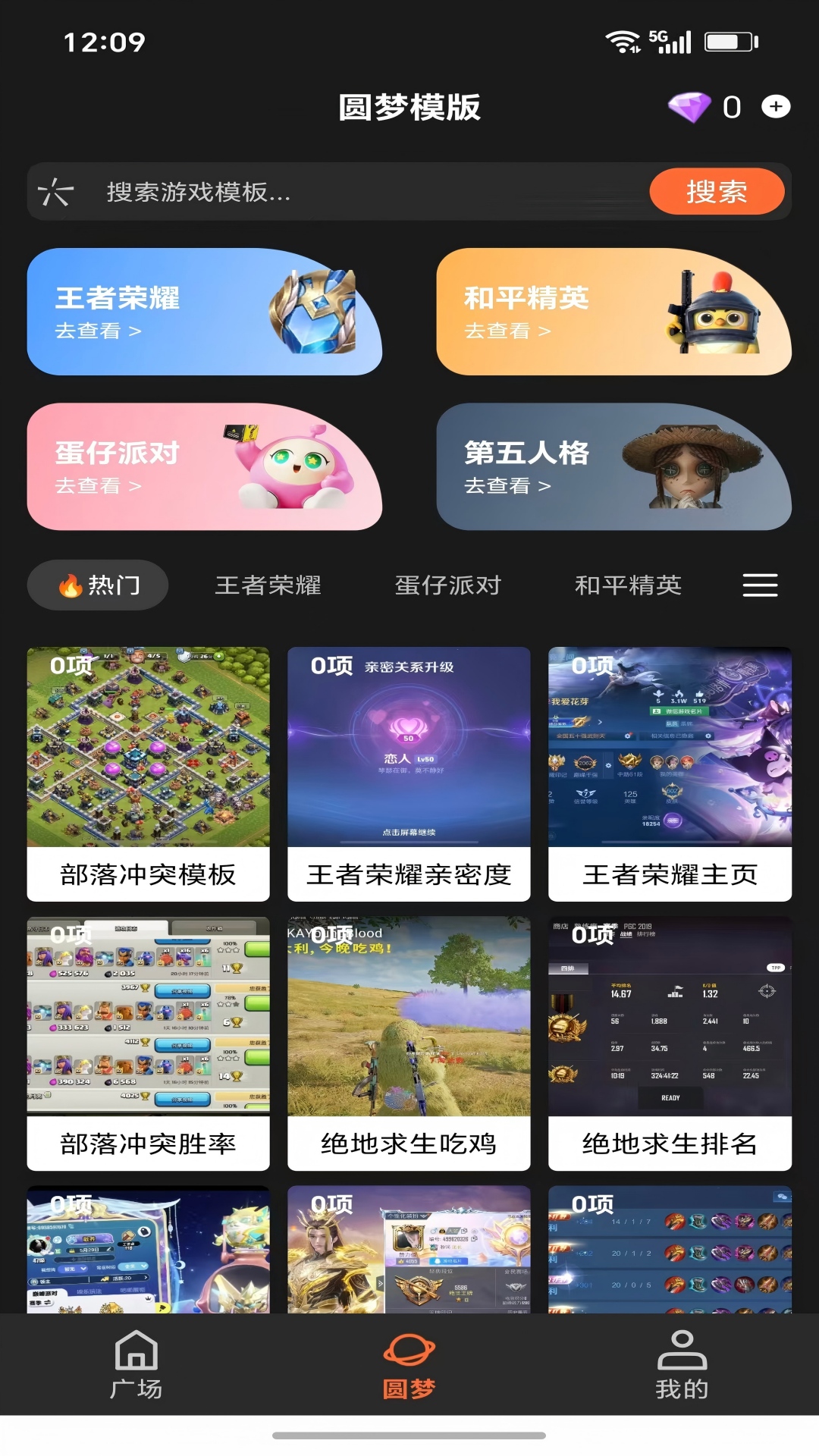Select the 蛋仔派对 mascot card
Screen dimensions: 819x1456
click(205, 466)
